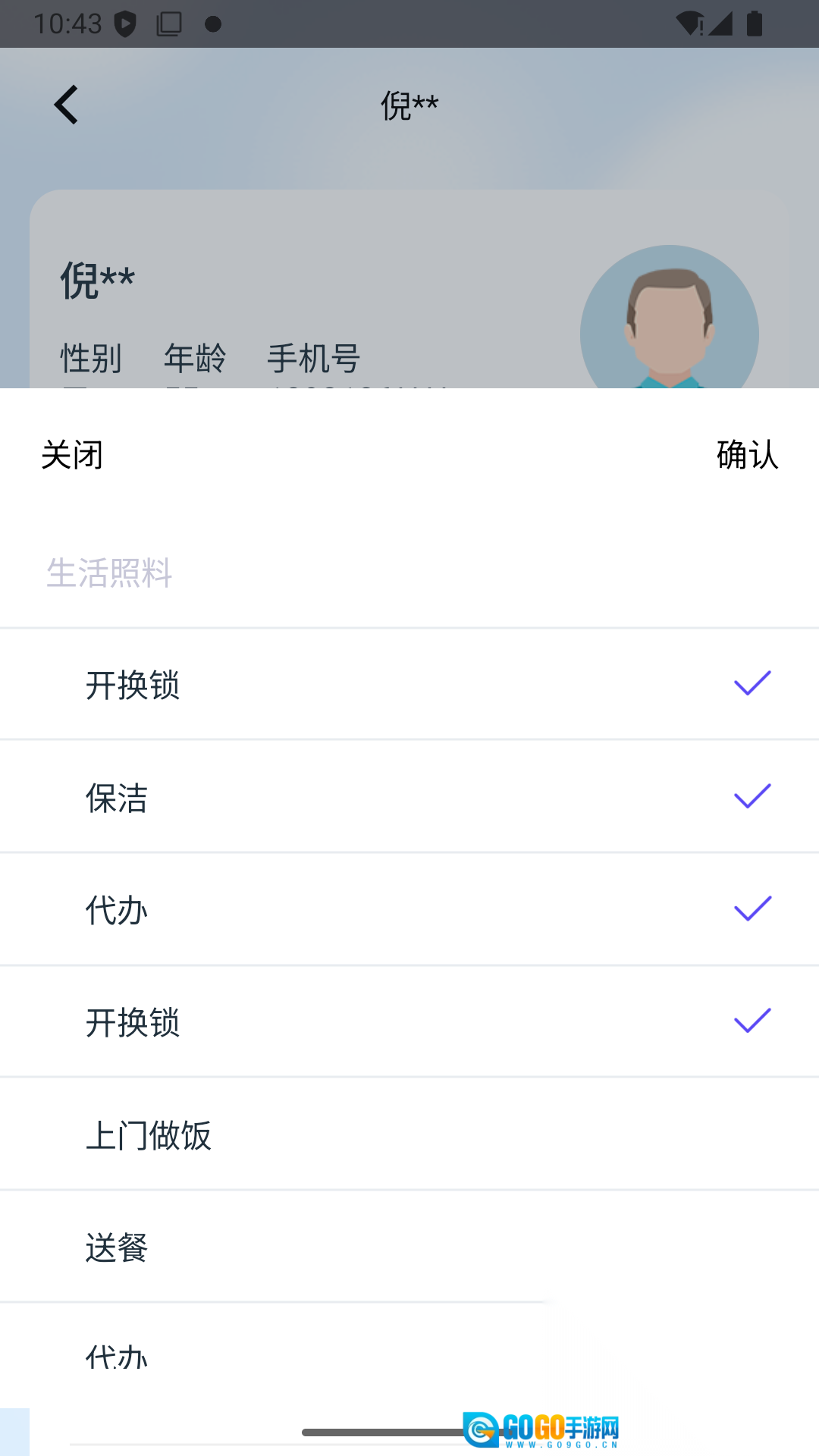The image size is (819, 1456).
Task: Tap the signal strength icon
Action: tap(721, 23)
